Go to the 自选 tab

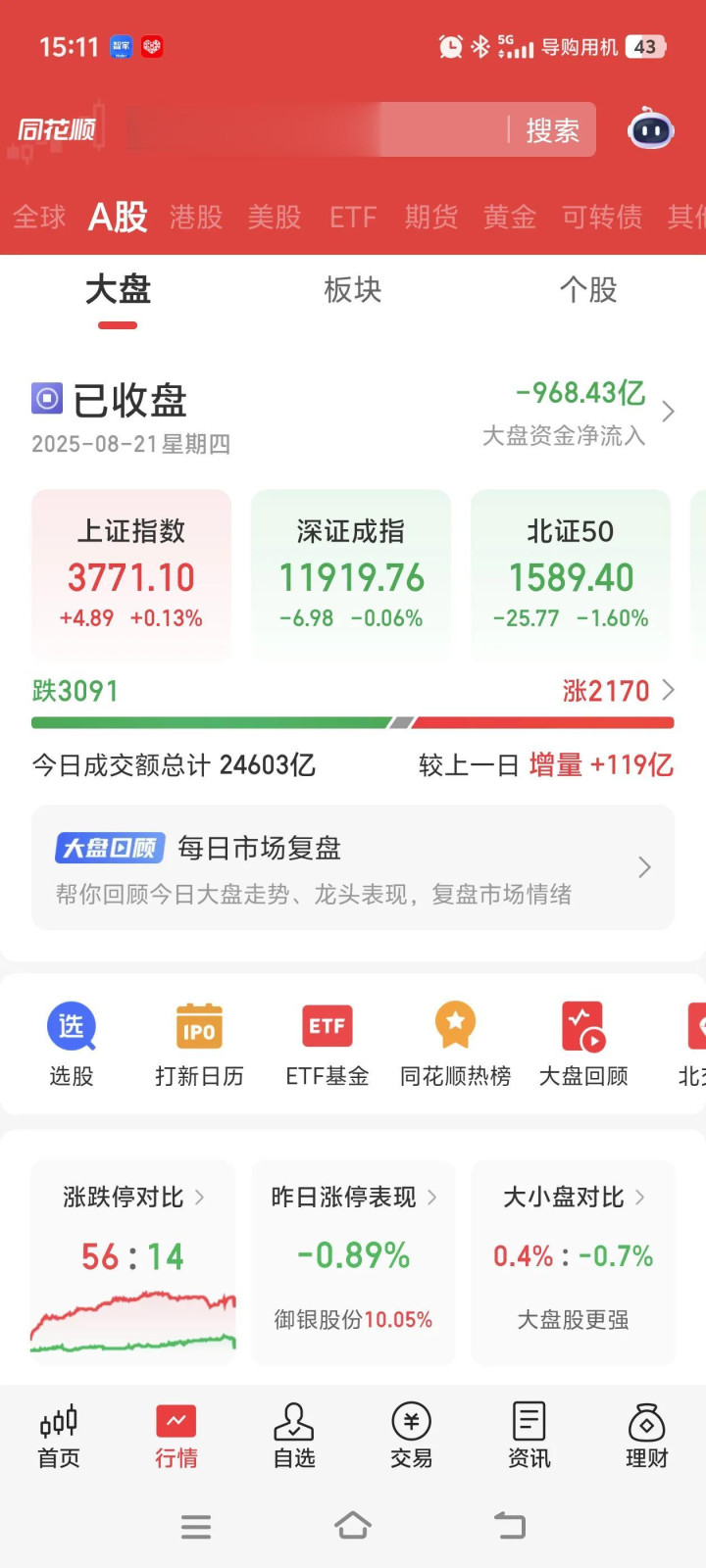(x=294, y=1436)
